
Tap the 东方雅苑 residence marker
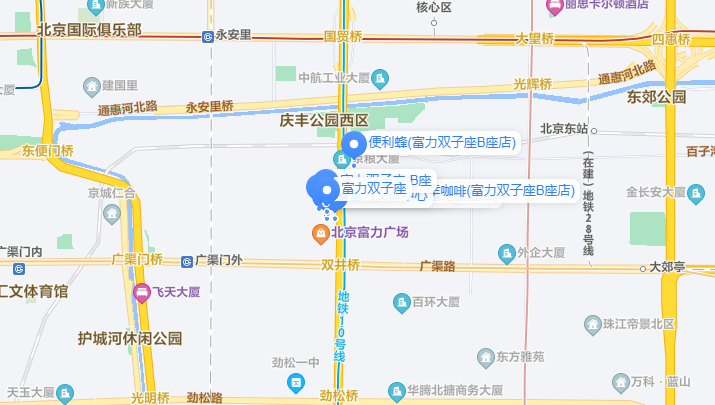click(x=484, y=356)
